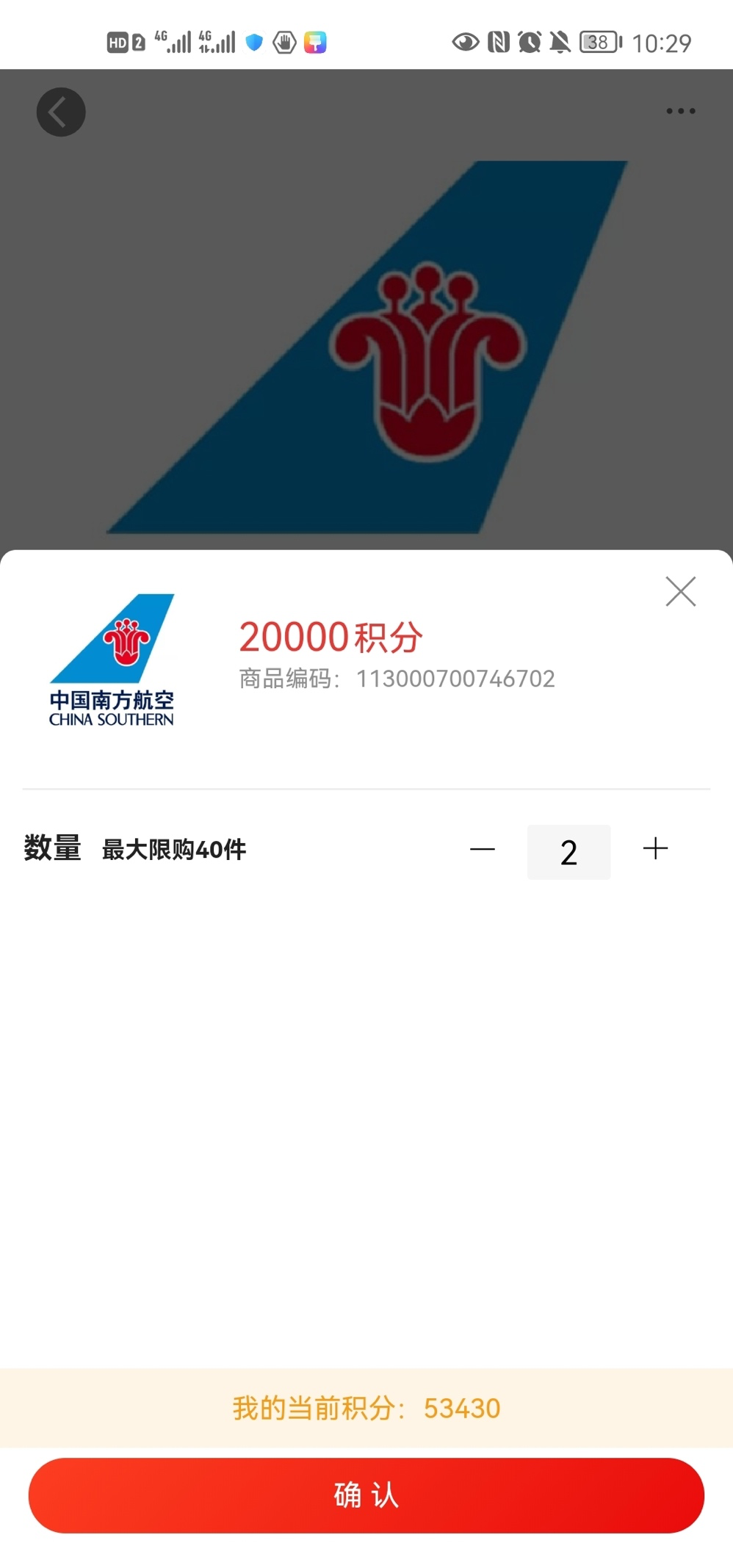Confirm the redemption with 确认

[366, 1495]
